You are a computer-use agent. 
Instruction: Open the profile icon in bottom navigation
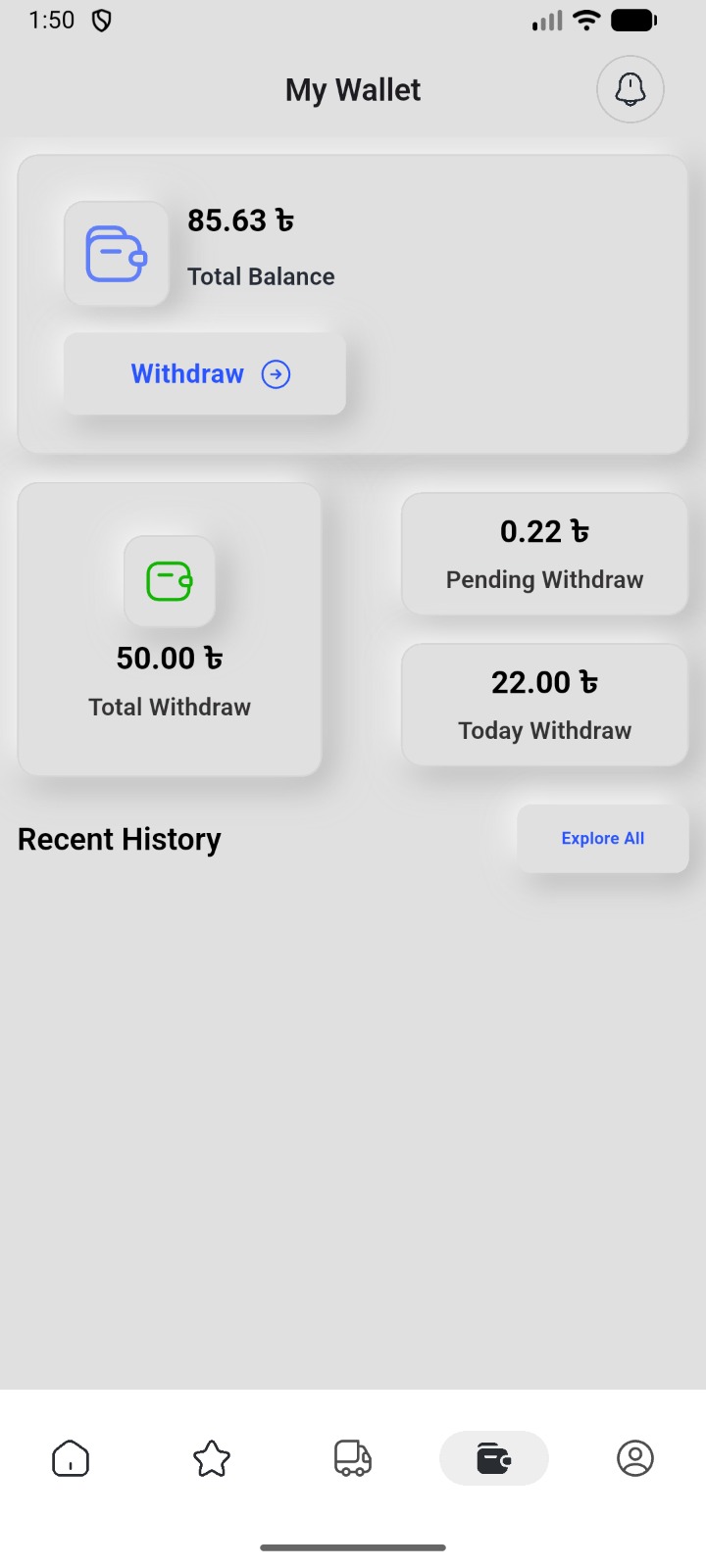pos(635,1458)
